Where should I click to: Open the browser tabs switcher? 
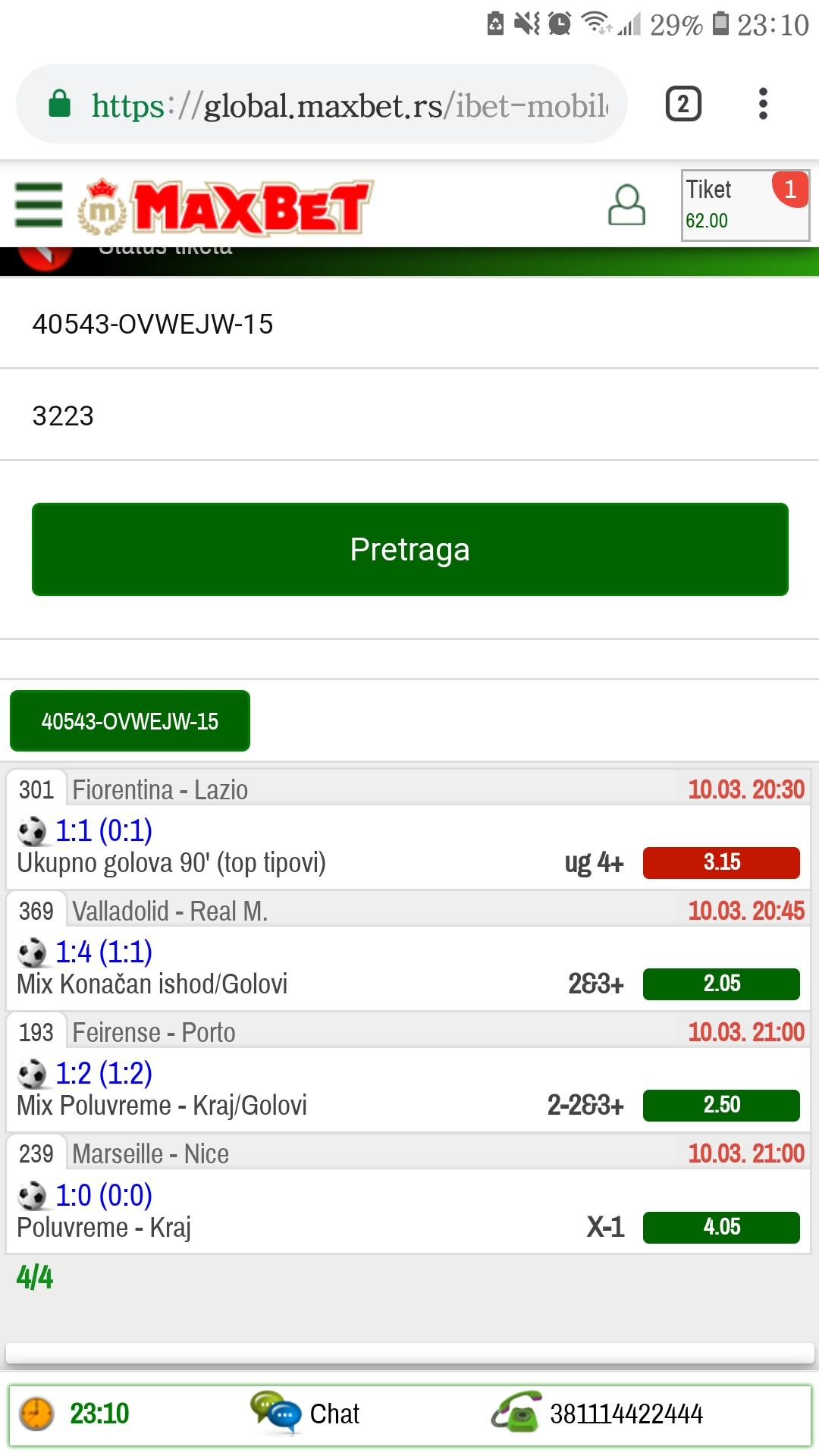[x=683, y=104]
